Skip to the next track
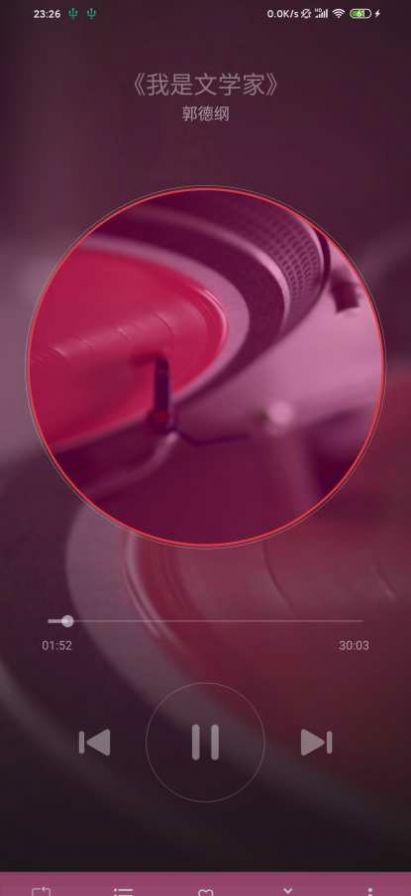This screenshot has width=411, height=896. [x=316, y=742]
